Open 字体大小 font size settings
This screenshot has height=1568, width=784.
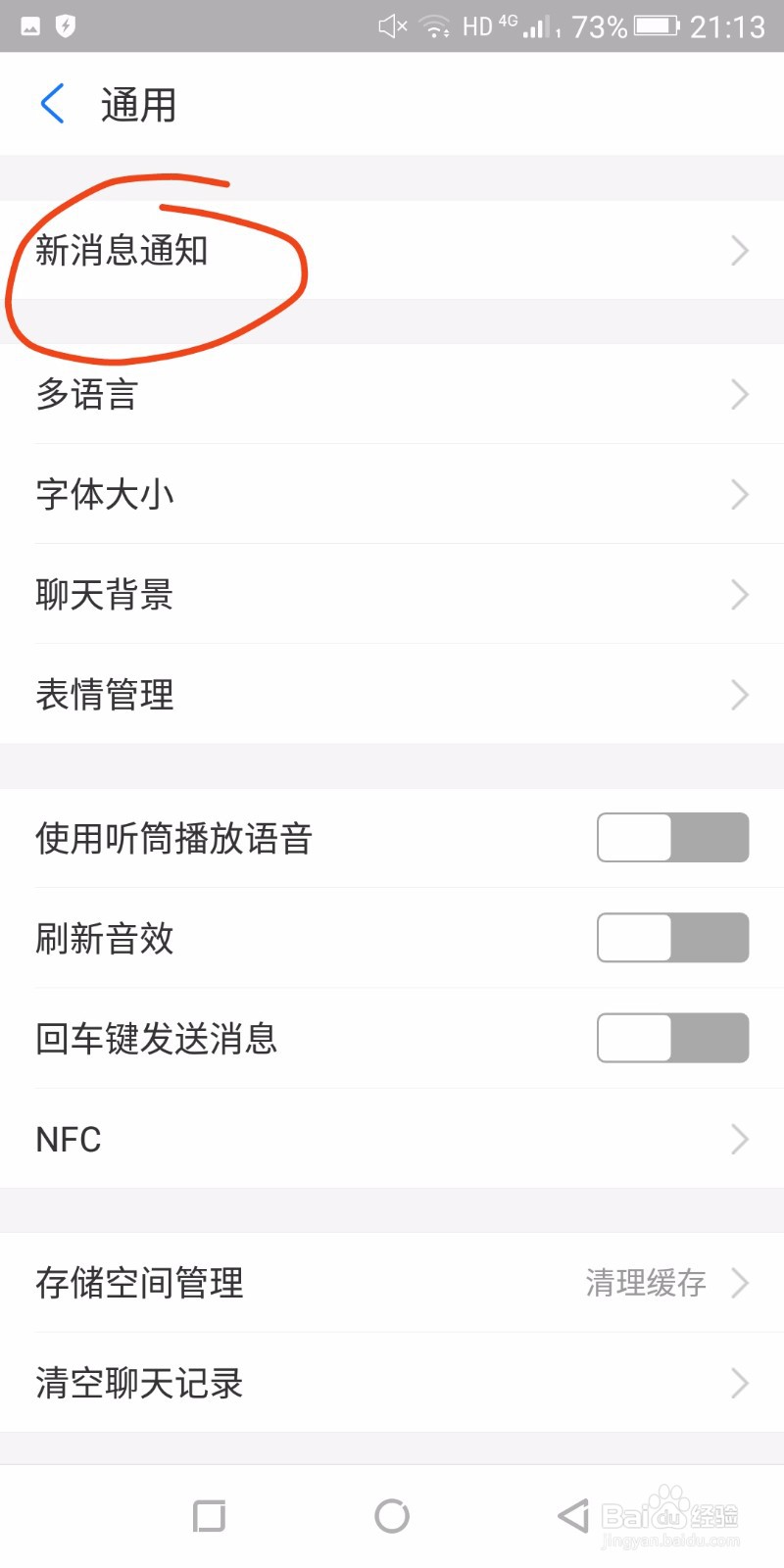392,494
